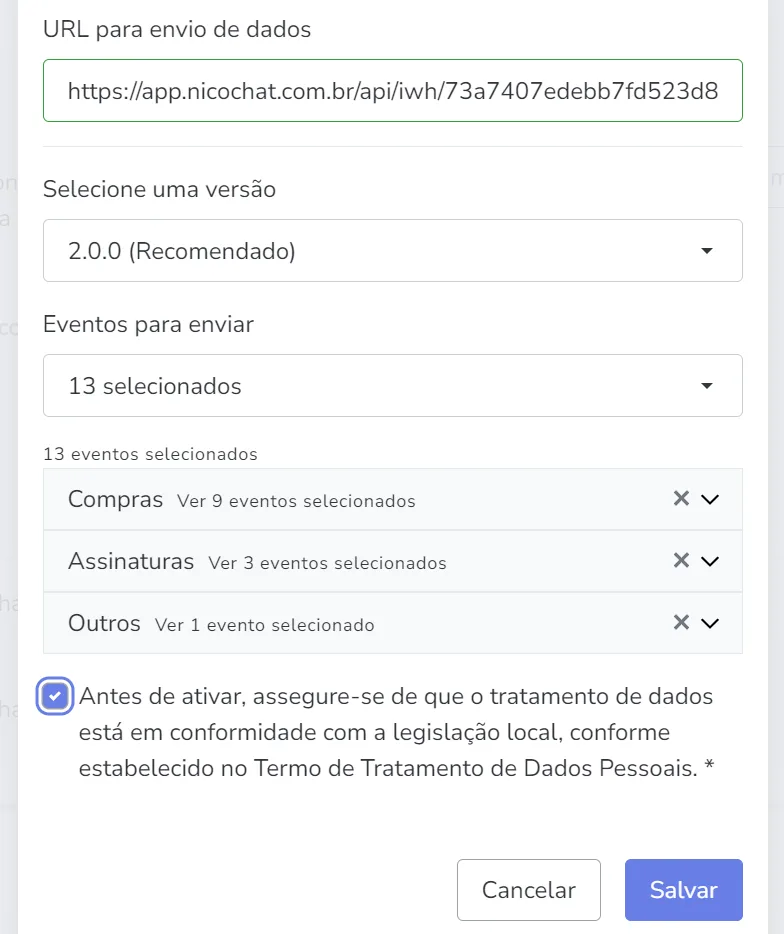This screenshot has height=934, width=784.
Task: Edit the URL para envio de dados field
Action: click(x=393, y=91)
